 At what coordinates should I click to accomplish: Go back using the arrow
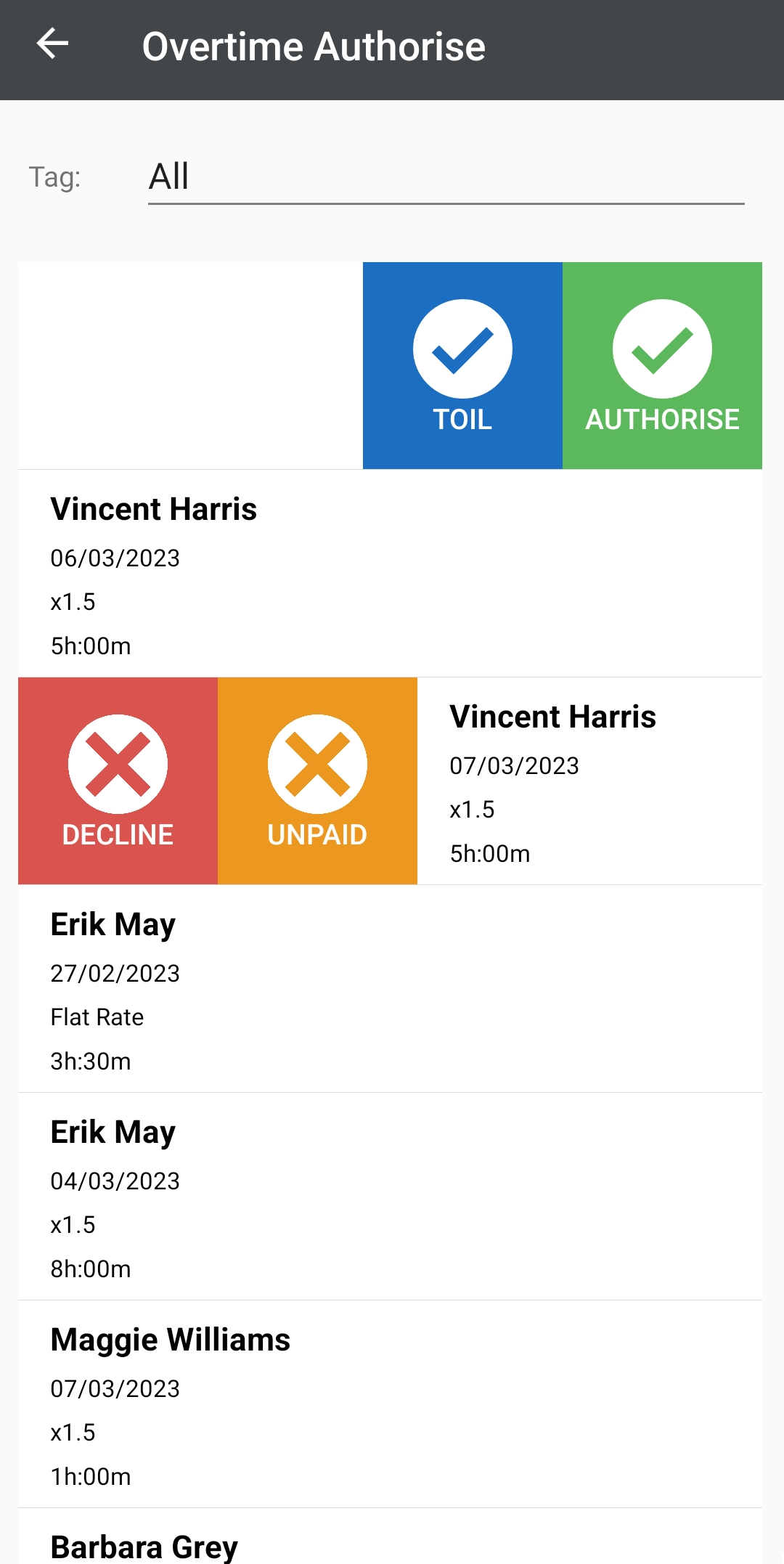pos(52,45)
